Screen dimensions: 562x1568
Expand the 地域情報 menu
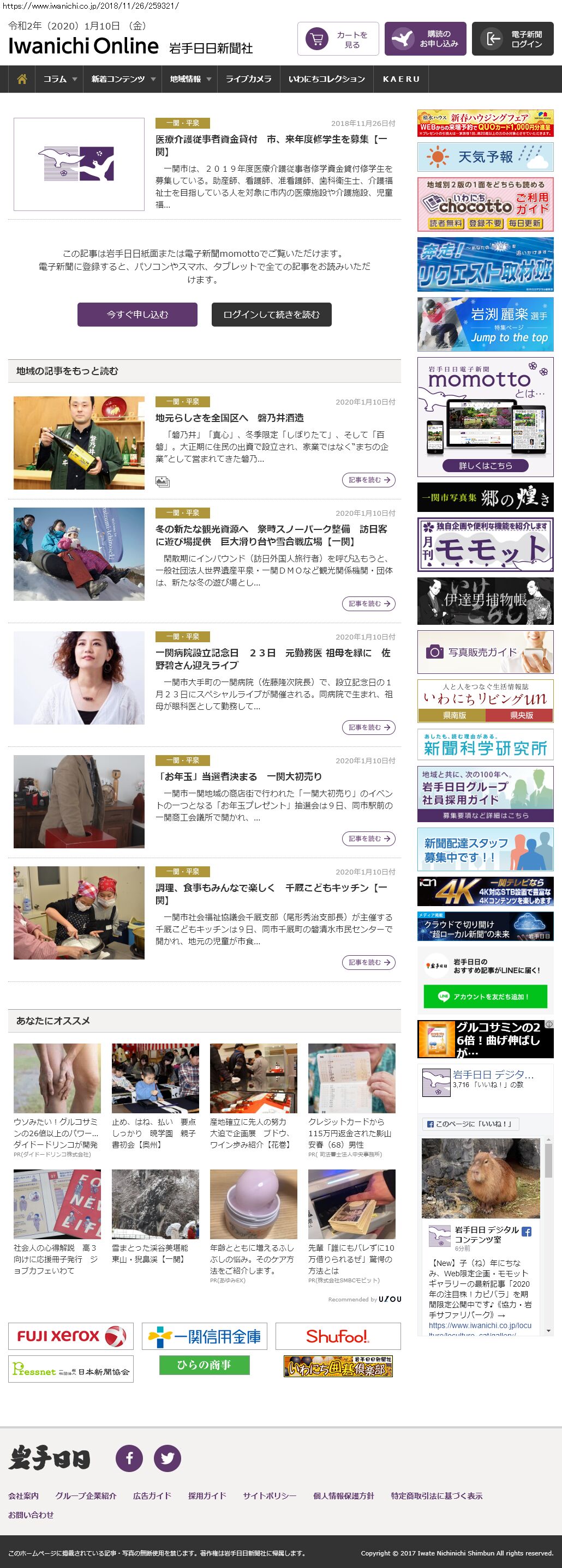click(x=190, y=79)
